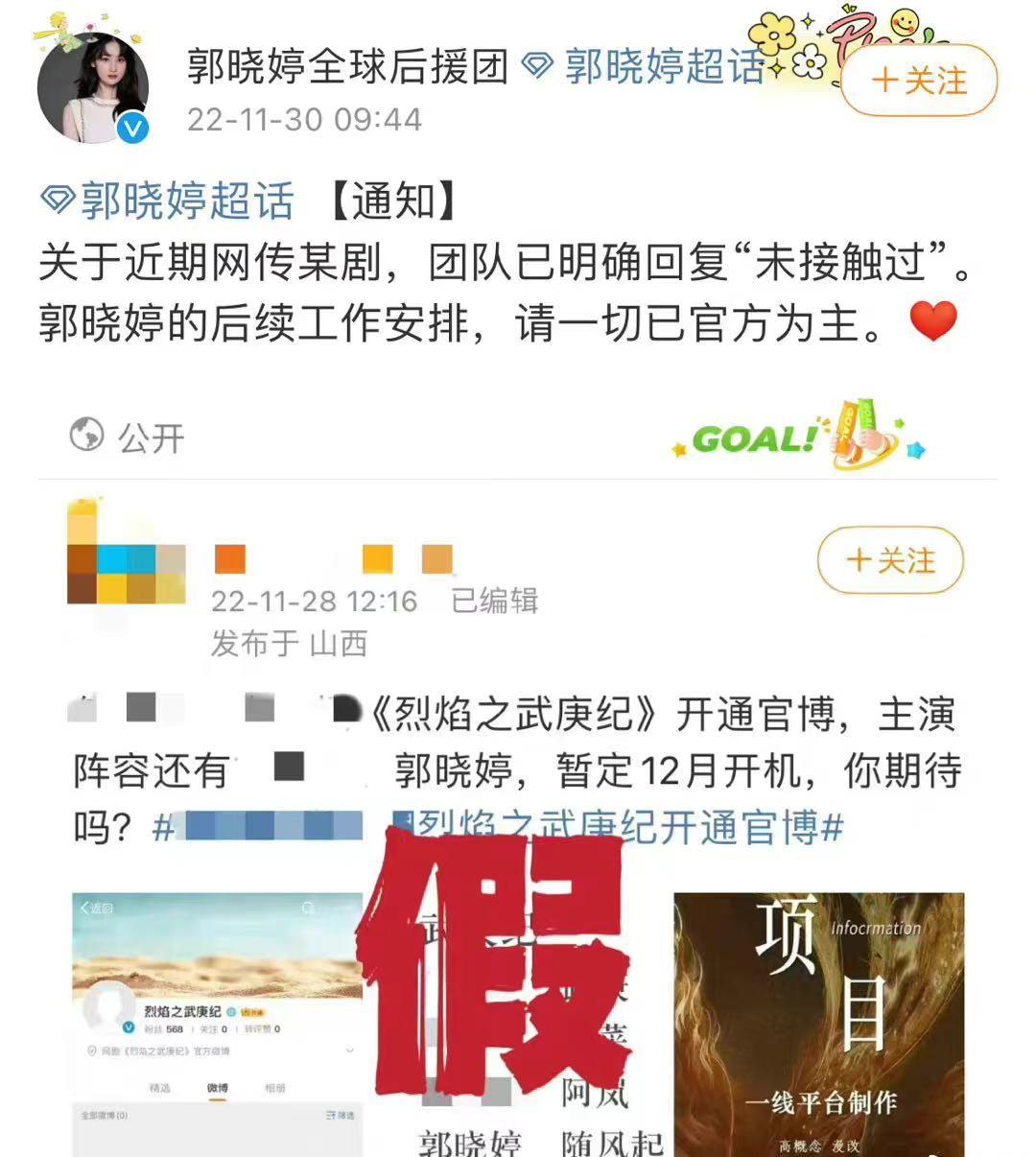
Task: Click the 关注 button on the quoted post
Action: 888,561
